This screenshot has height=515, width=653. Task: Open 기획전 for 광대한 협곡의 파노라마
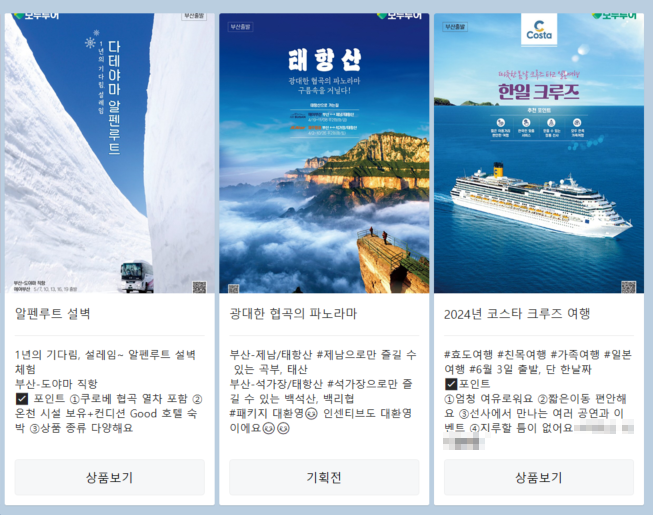pyautogui.click(x=324, y=477)
